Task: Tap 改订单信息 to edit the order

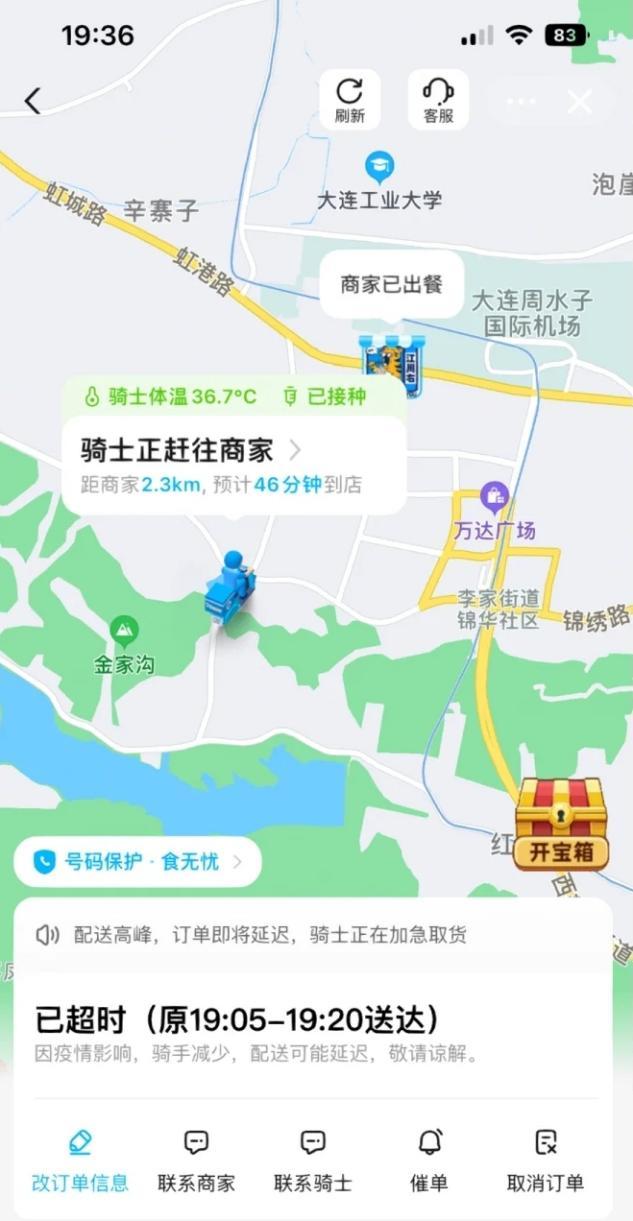Action: click(80, 1161)
